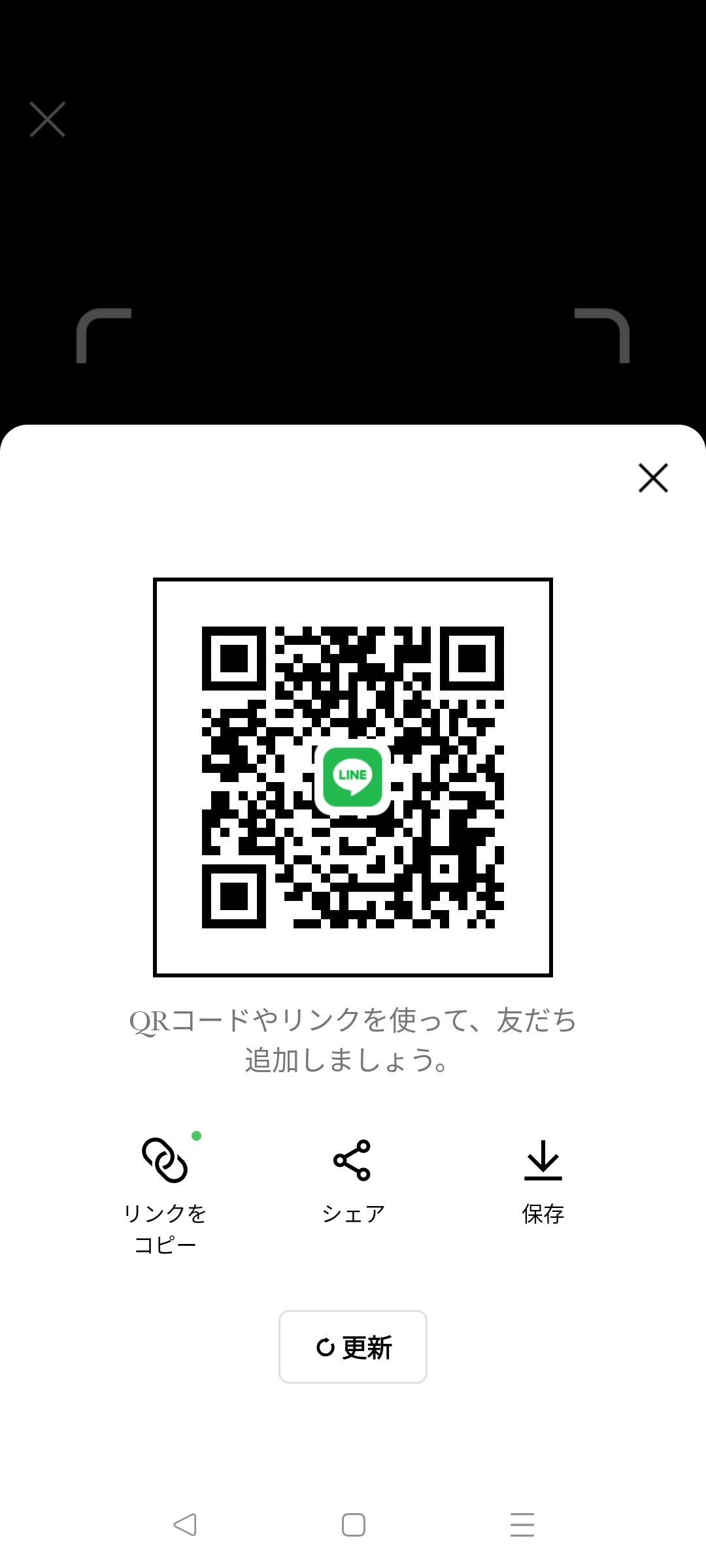This screenshot has height=1568, width=706.
Task: Go back using the system back button
Action: click(x=185, y=1524)
